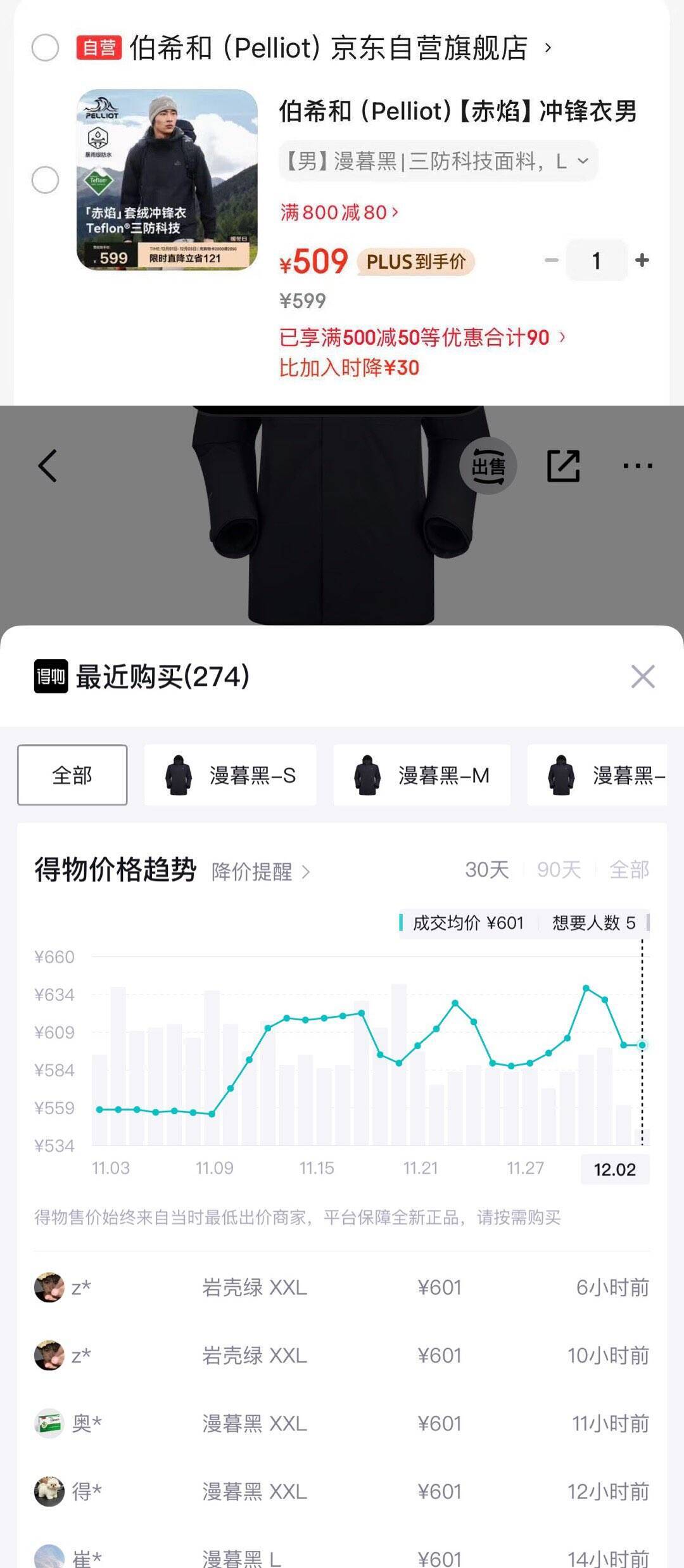Tick the checkbox beside the 赤焰 jacket
Image resolution: width=684 pixels, height=1568 pixels.
(45, 180)
